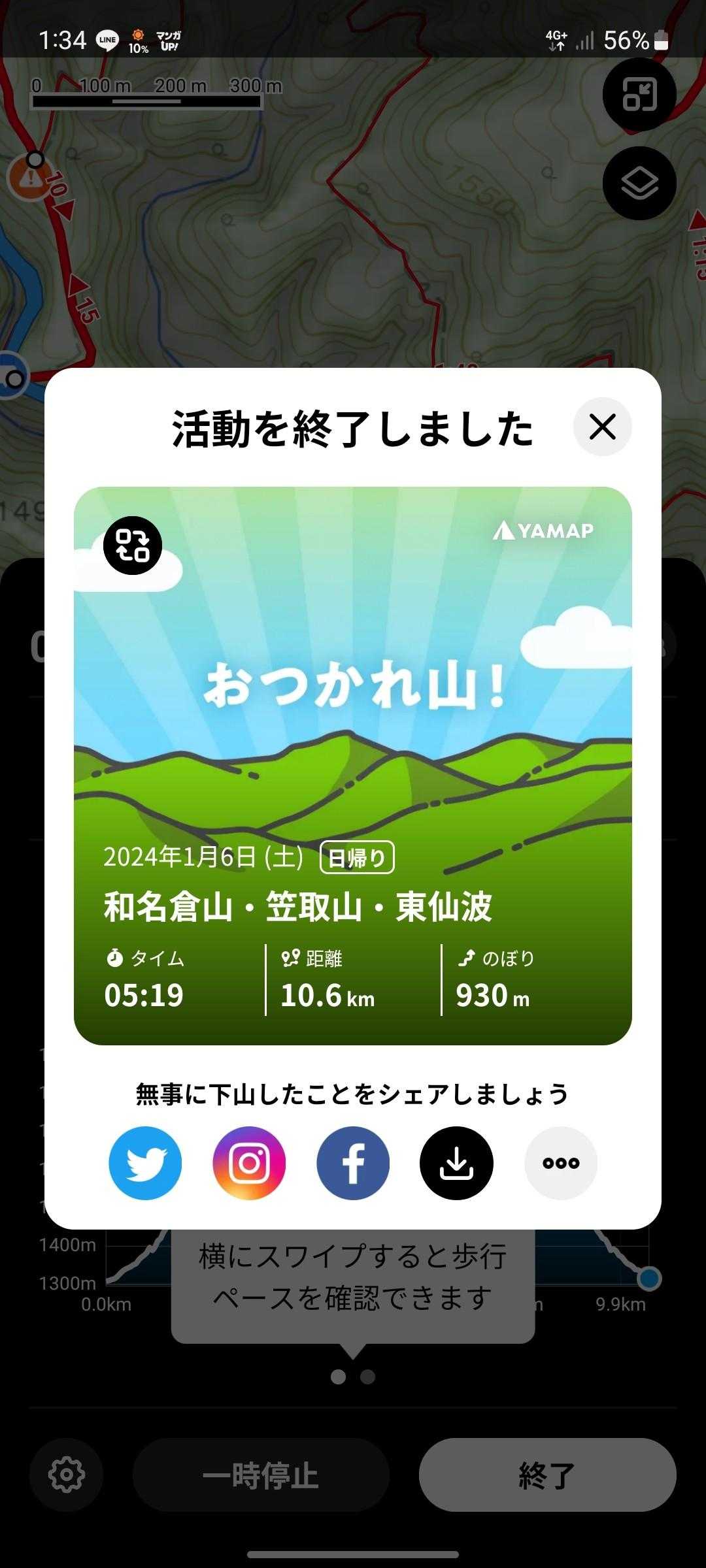
Task: Share the hike result on Instagram
Action: tap(249, 1163)
